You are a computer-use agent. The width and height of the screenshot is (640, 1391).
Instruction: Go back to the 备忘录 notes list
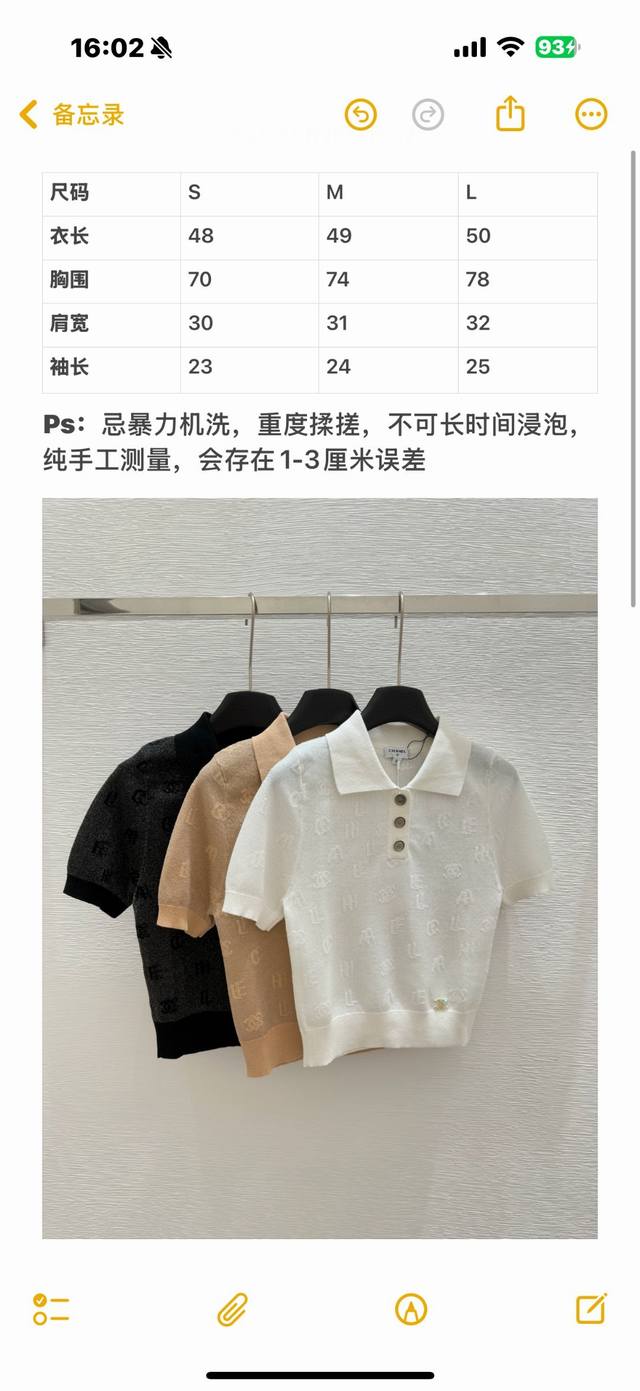[x=72, y=115]
